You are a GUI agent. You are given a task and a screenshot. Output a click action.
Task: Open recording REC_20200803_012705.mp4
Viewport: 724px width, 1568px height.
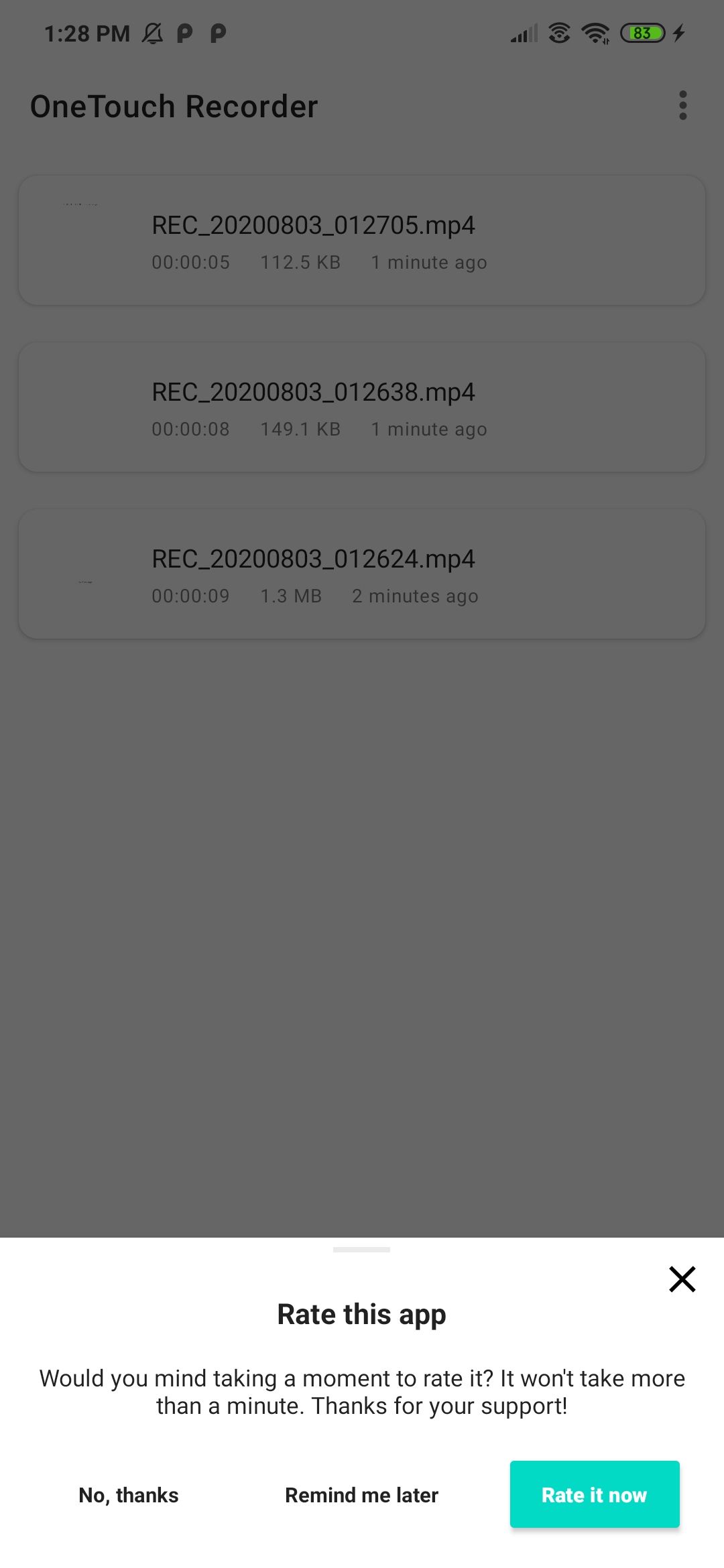(362, 241)
